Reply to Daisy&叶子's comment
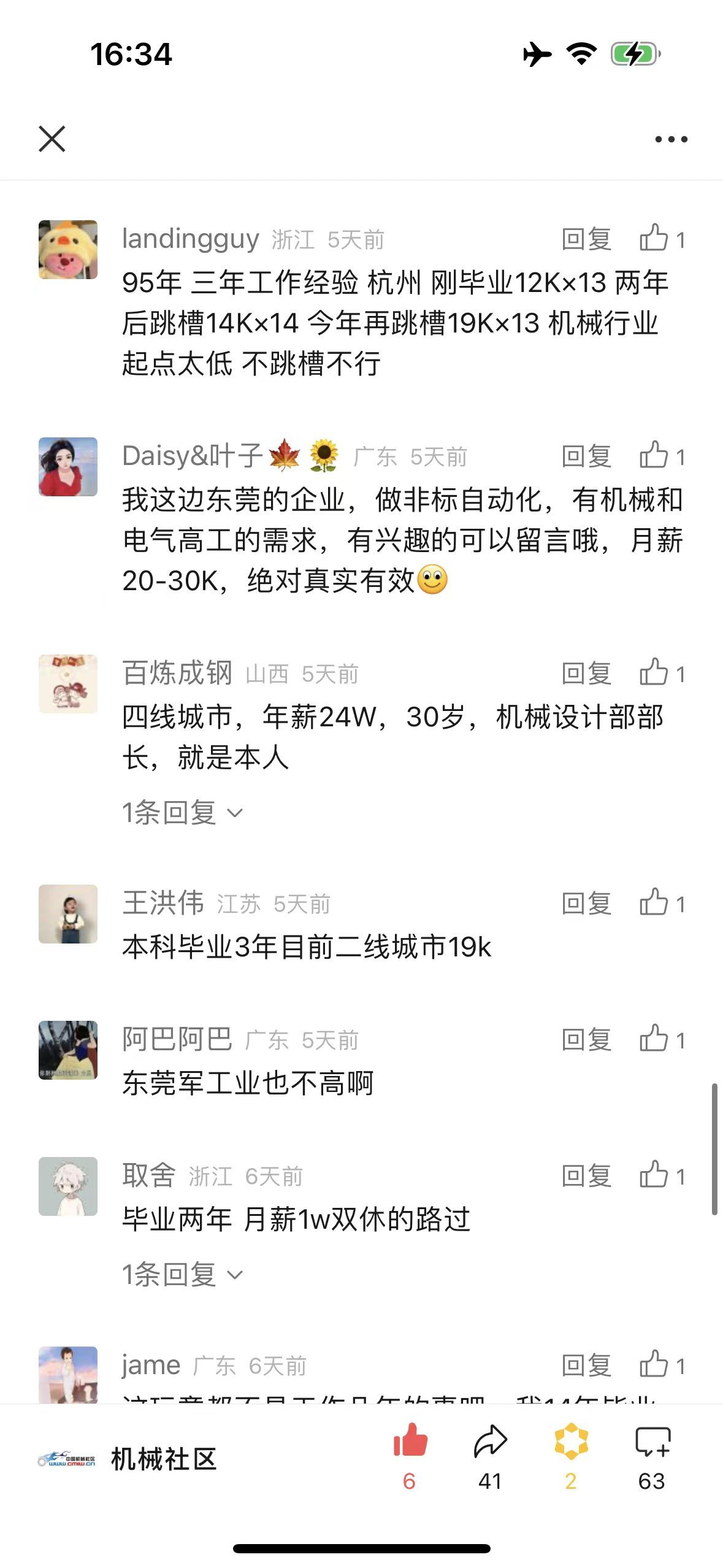 586,456
